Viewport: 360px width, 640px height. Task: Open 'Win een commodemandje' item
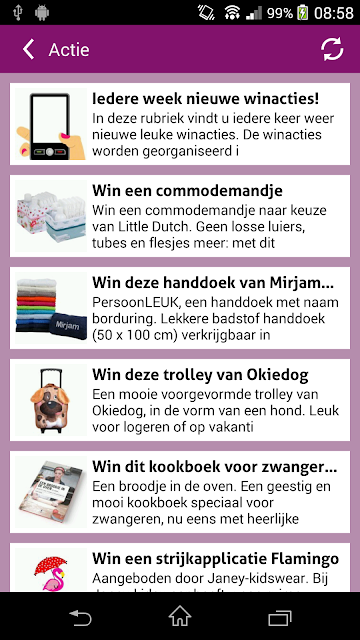(x=180, y=216)
